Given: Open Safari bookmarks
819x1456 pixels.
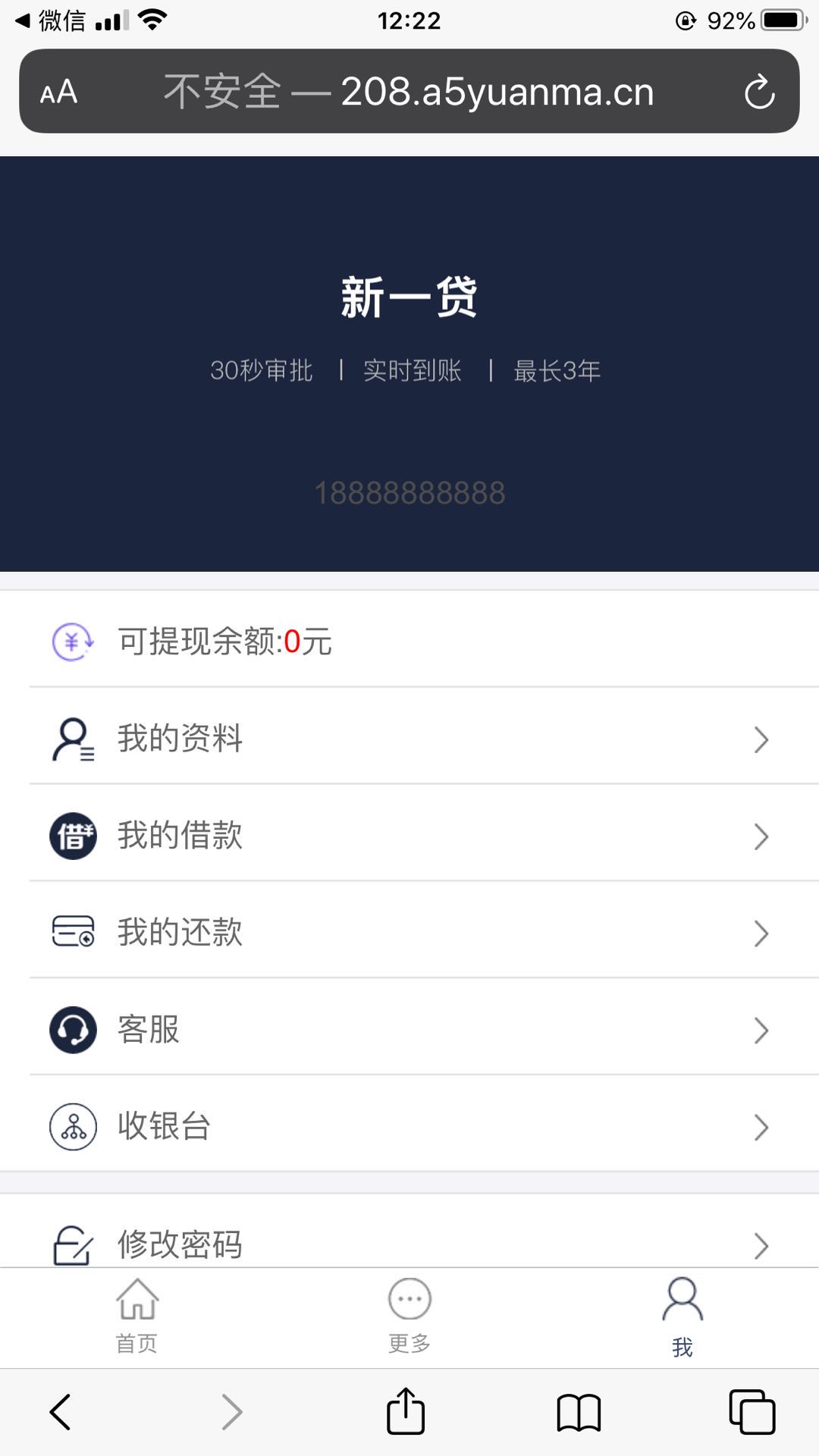Looking at the screenshot, I should (579, 1413).
